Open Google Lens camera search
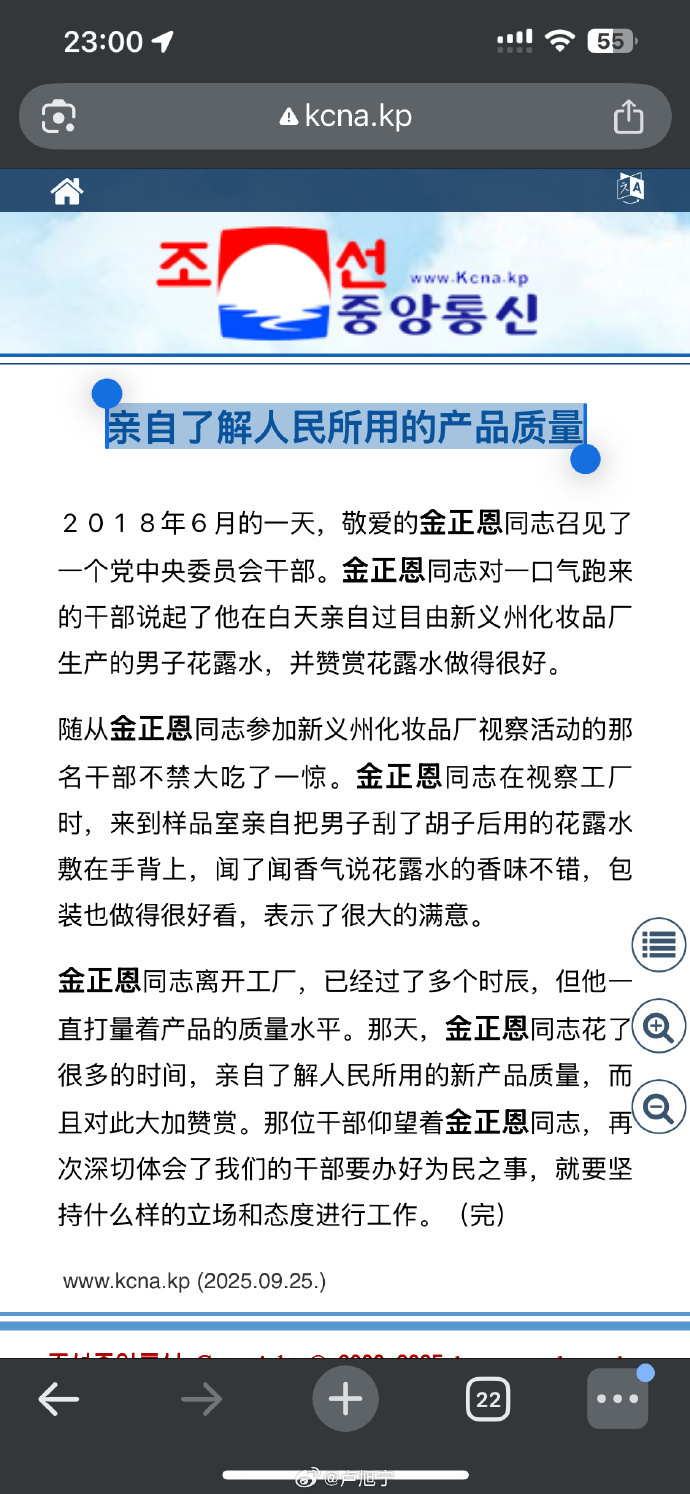The width and height of the screenshot is (690, 1494). [x=59, y=117]
